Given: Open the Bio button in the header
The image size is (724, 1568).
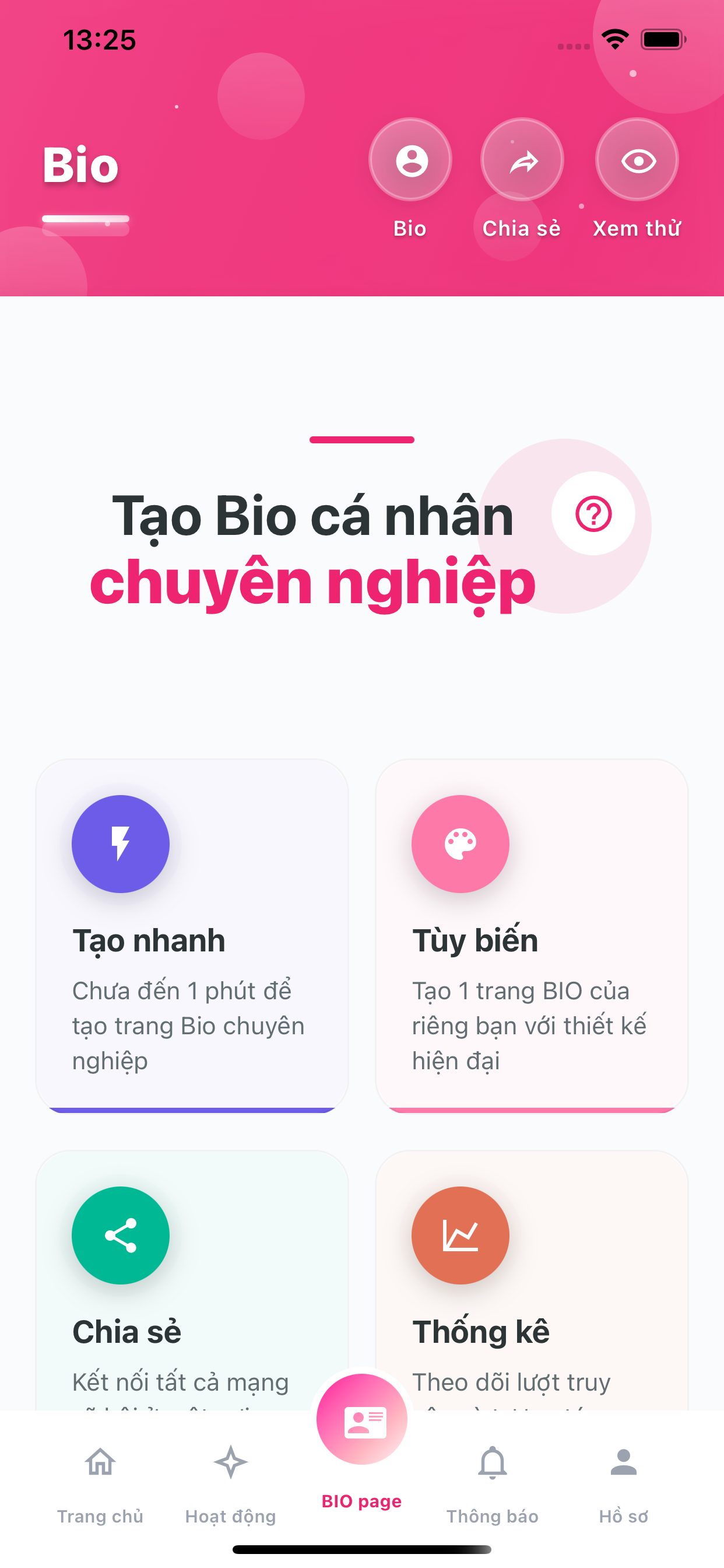Looking at the screenshot, I should (x=410, y=160).
